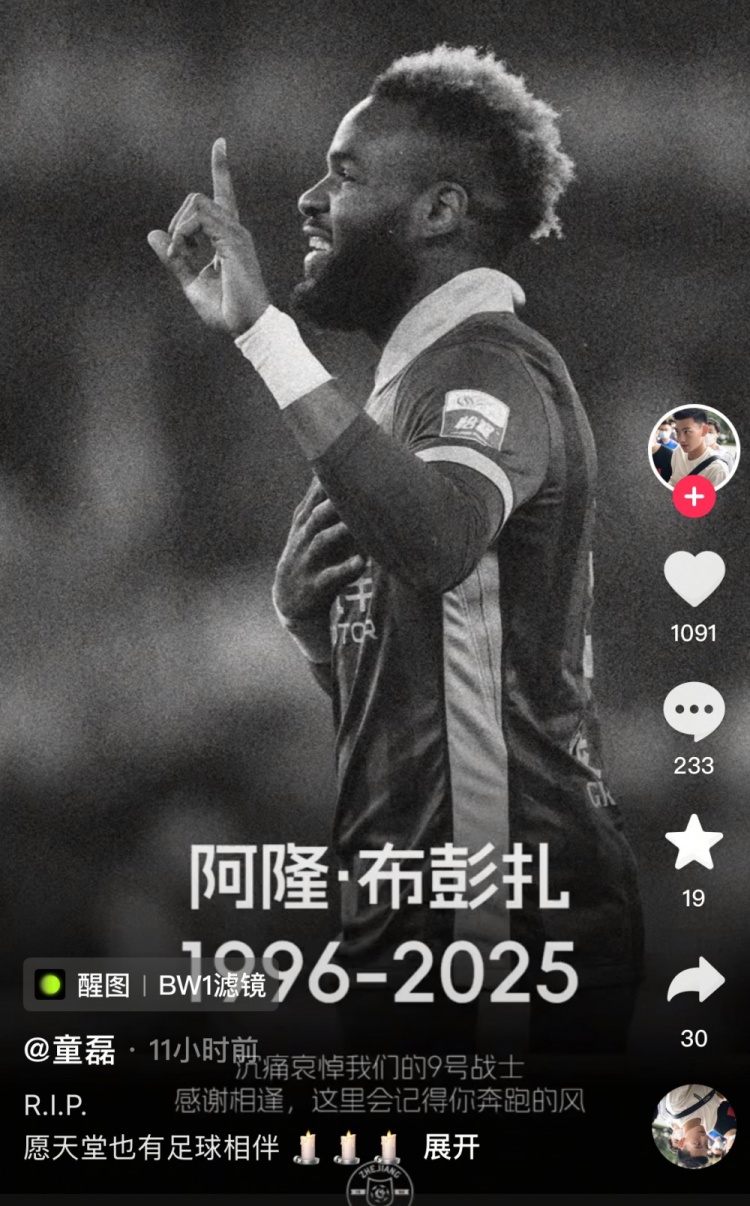Like this video with the heart icon

694,578
